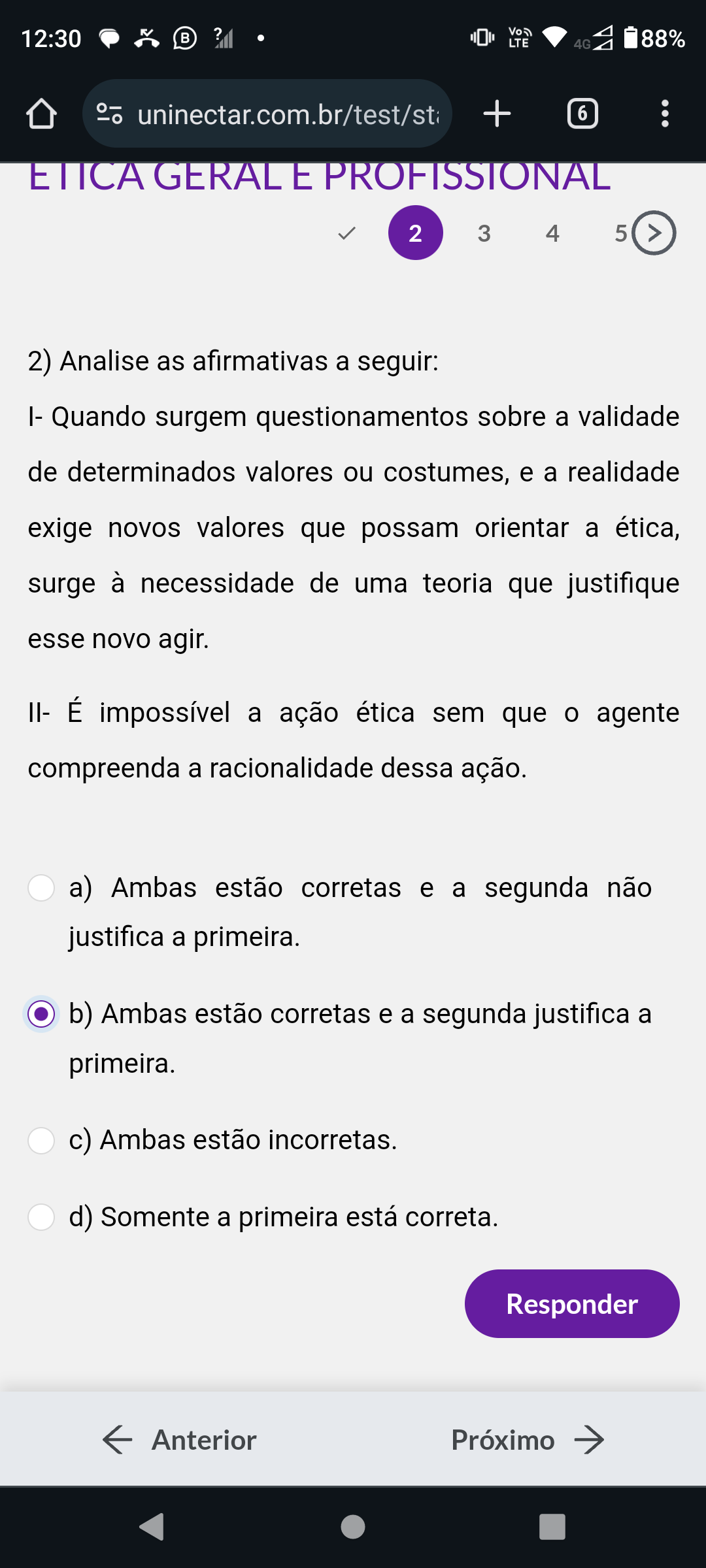This screenshot has height=1568, width=706.
Task: Select option b) segunda justifica a primeira
Action: (41, 1014)
